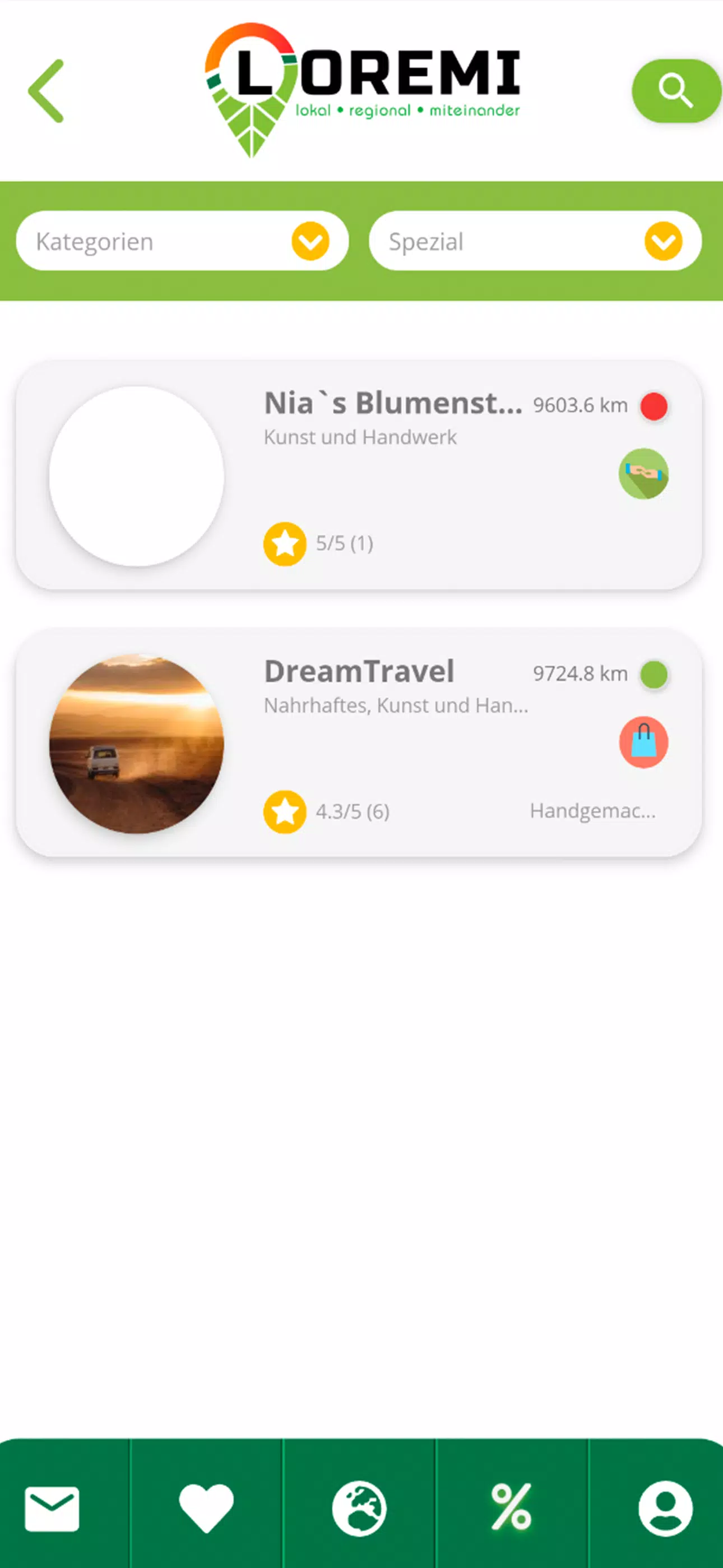This screenshot has width=723, height=1568.
Task: Open the search button
Action: click(x=675, y=91)
